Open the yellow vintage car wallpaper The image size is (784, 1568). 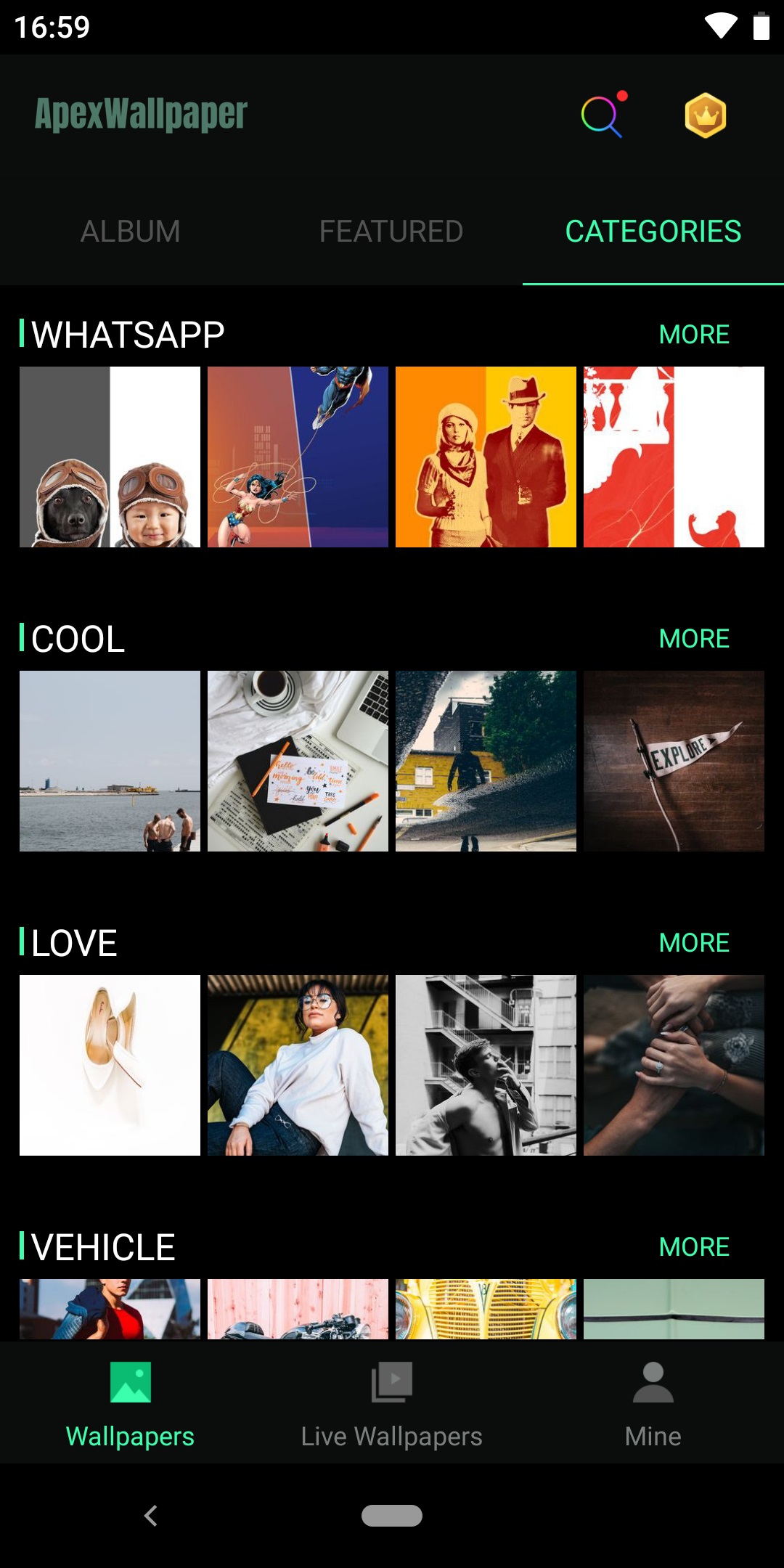pyautogui.click(x=486, y=1309)
